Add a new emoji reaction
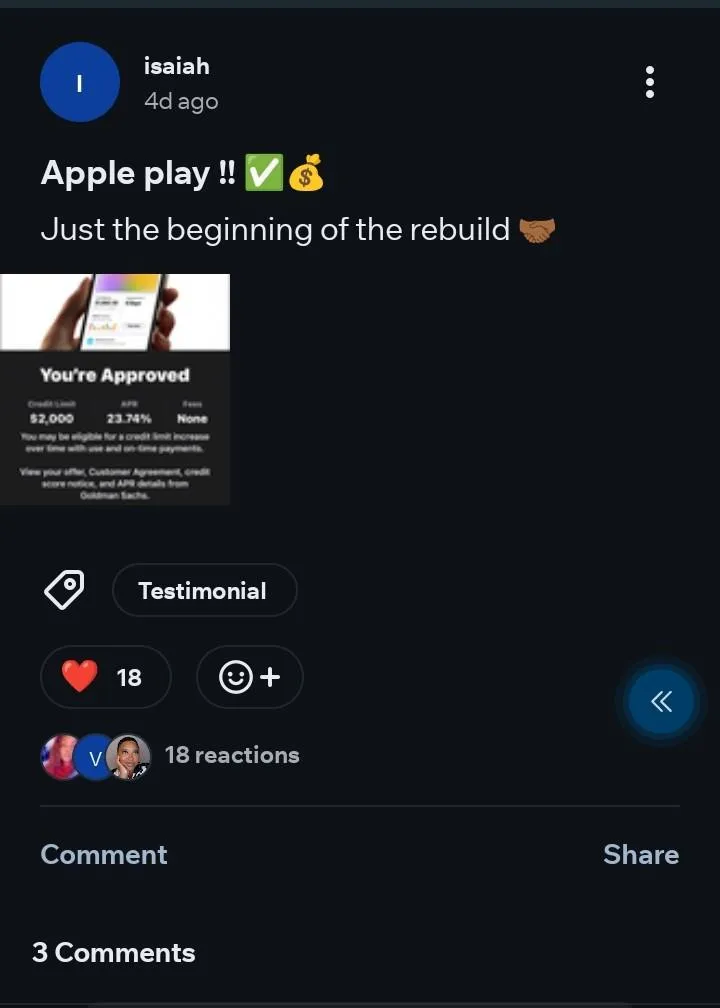 pyautogui.click(x=249, y=677)
